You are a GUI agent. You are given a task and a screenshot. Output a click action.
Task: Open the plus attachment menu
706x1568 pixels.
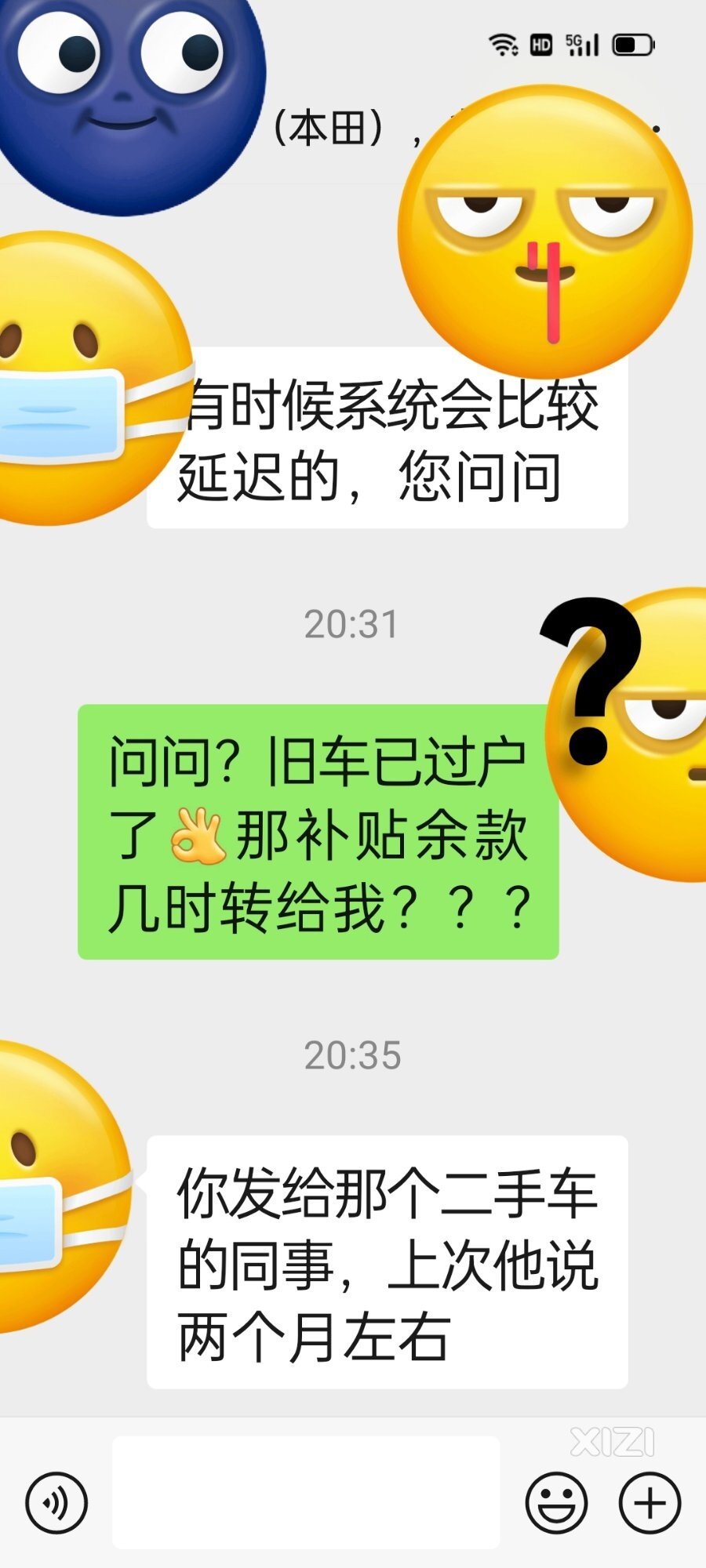pos(650,1502)
